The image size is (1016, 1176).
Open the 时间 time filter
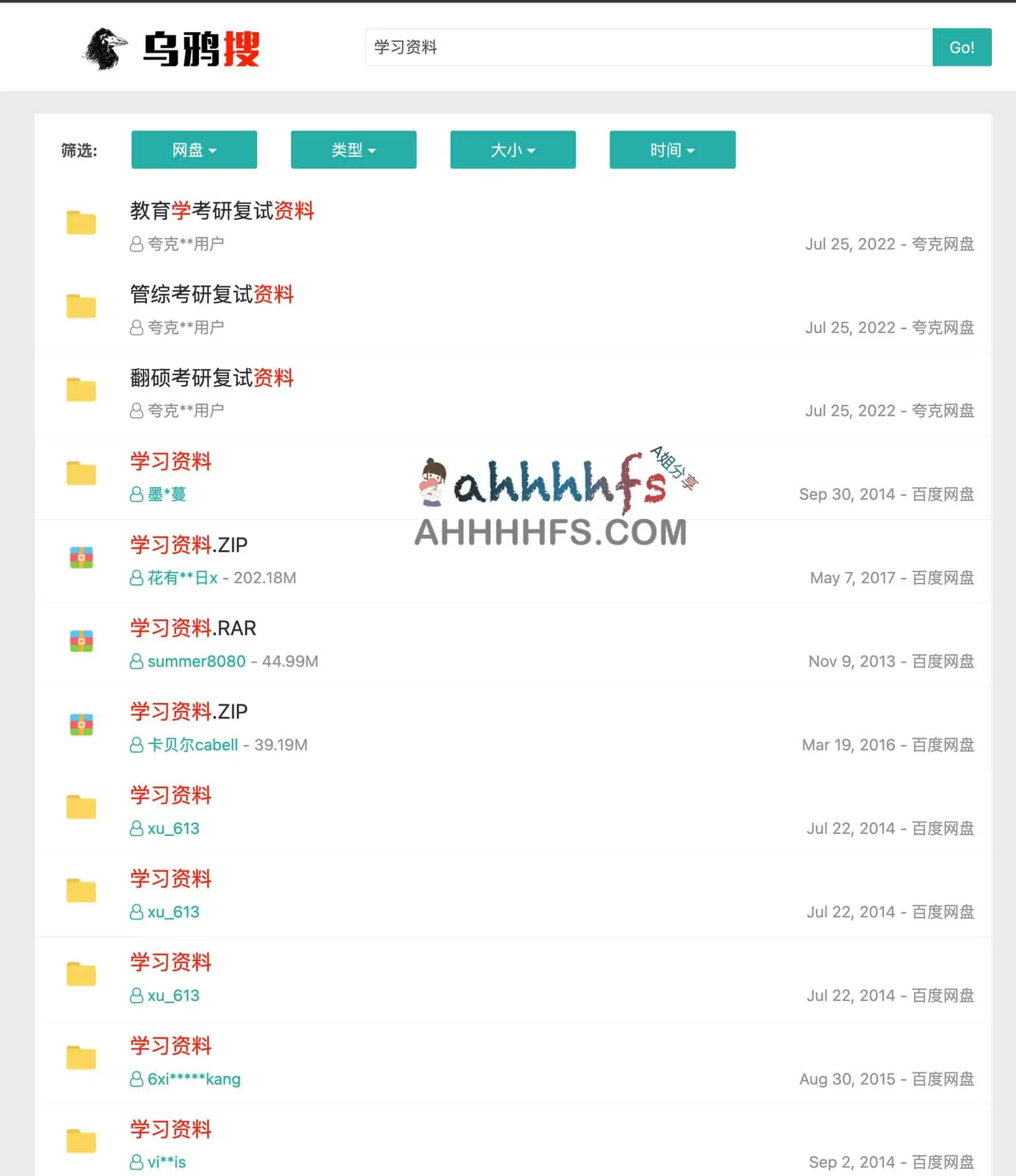(x=672, y=150)
